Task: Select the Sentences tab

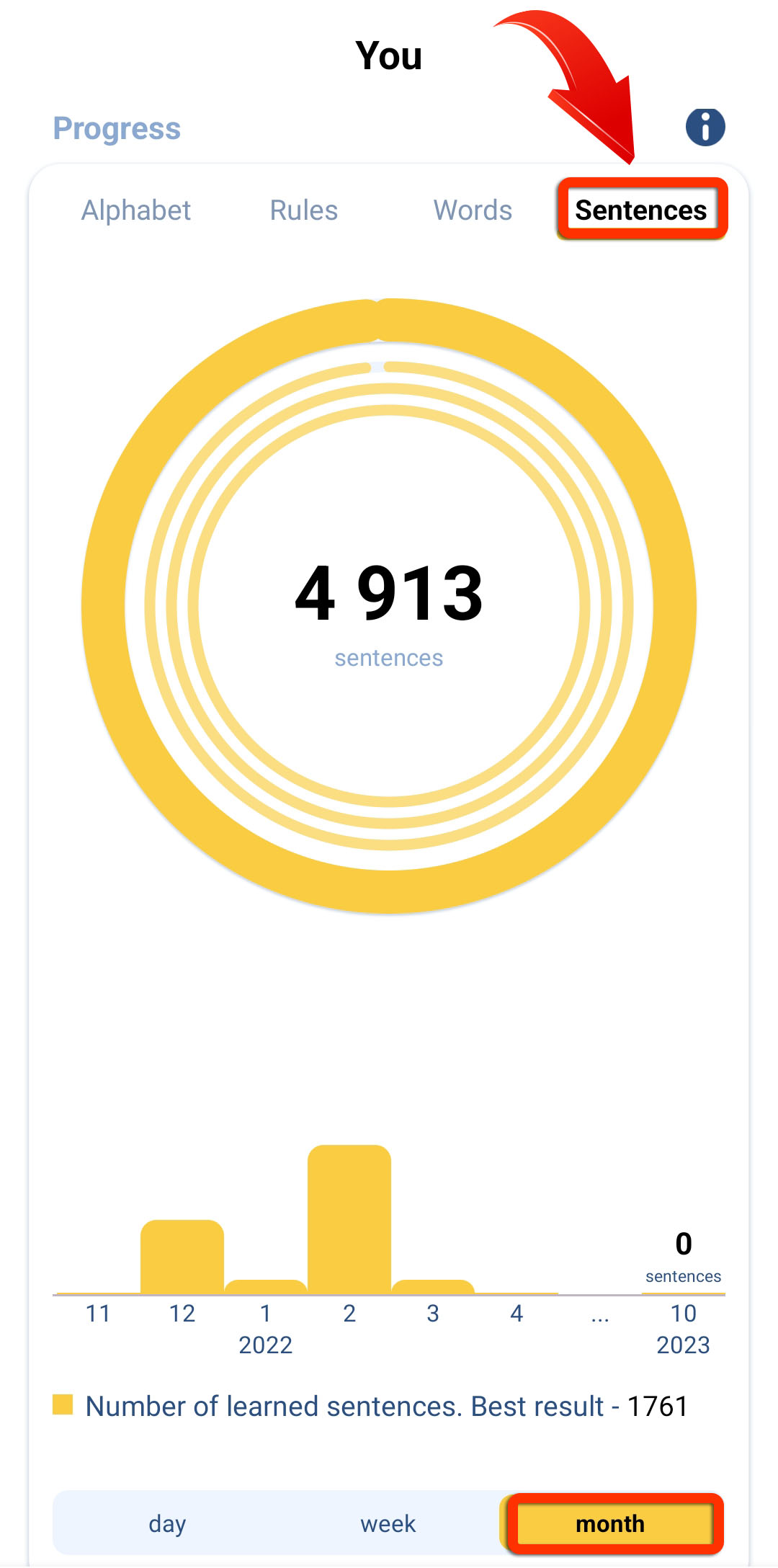Action: [x=640, y=210]
